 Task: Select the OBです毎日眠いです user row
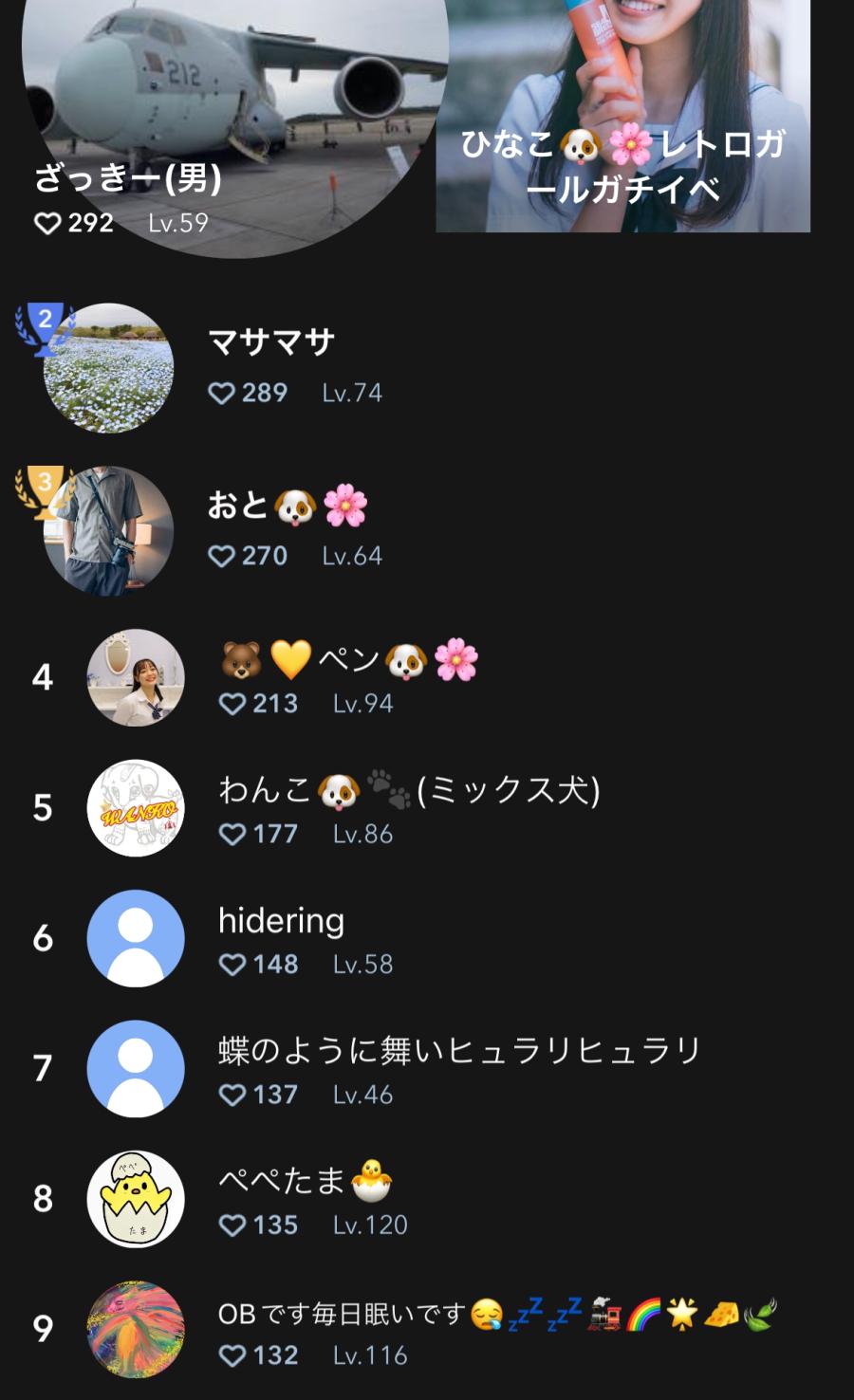(493, 1329)
